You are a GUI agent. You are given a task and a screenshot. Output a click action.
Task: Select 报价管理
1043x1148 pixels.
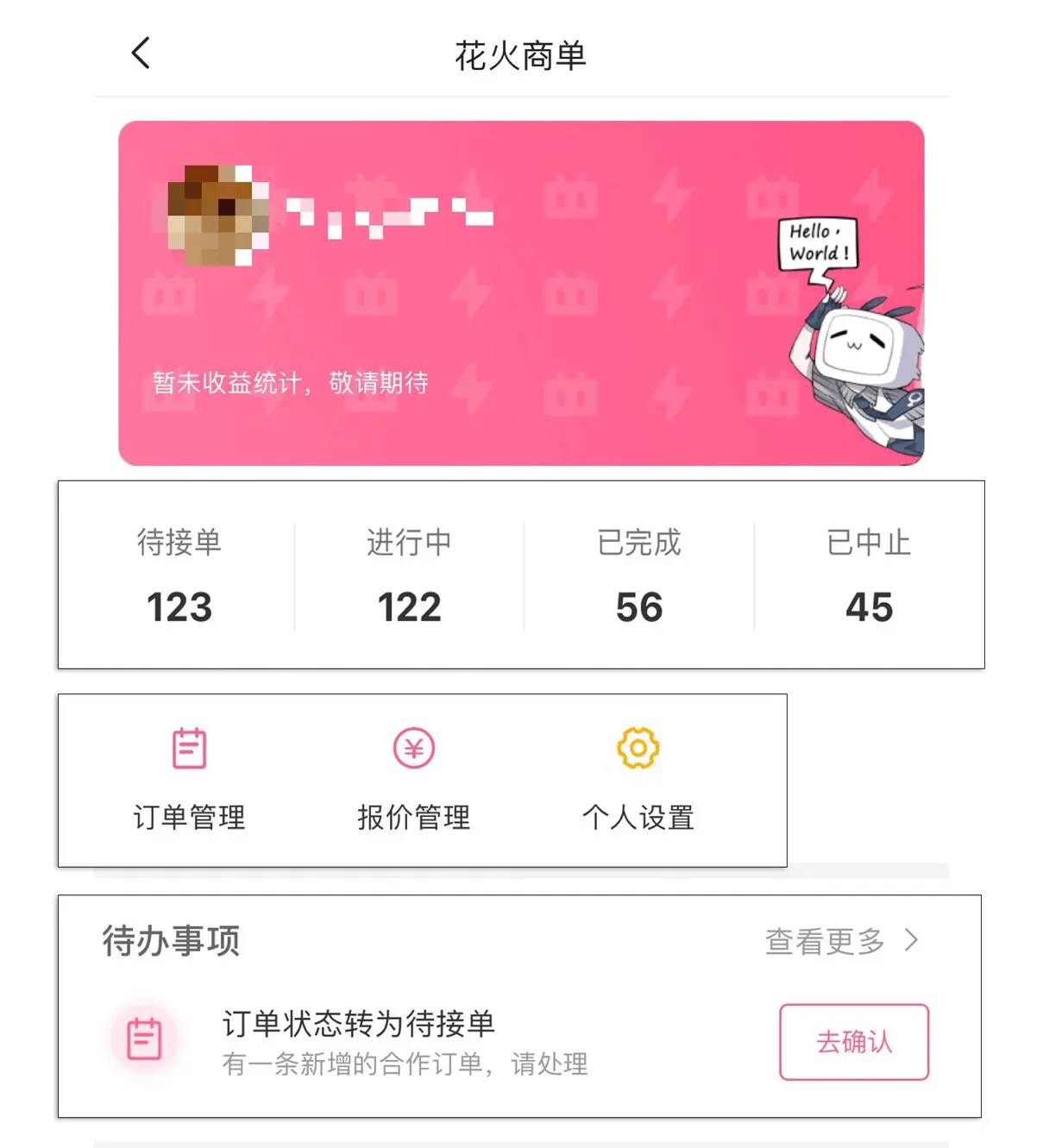pyautogui.click(x=414, y=780)
